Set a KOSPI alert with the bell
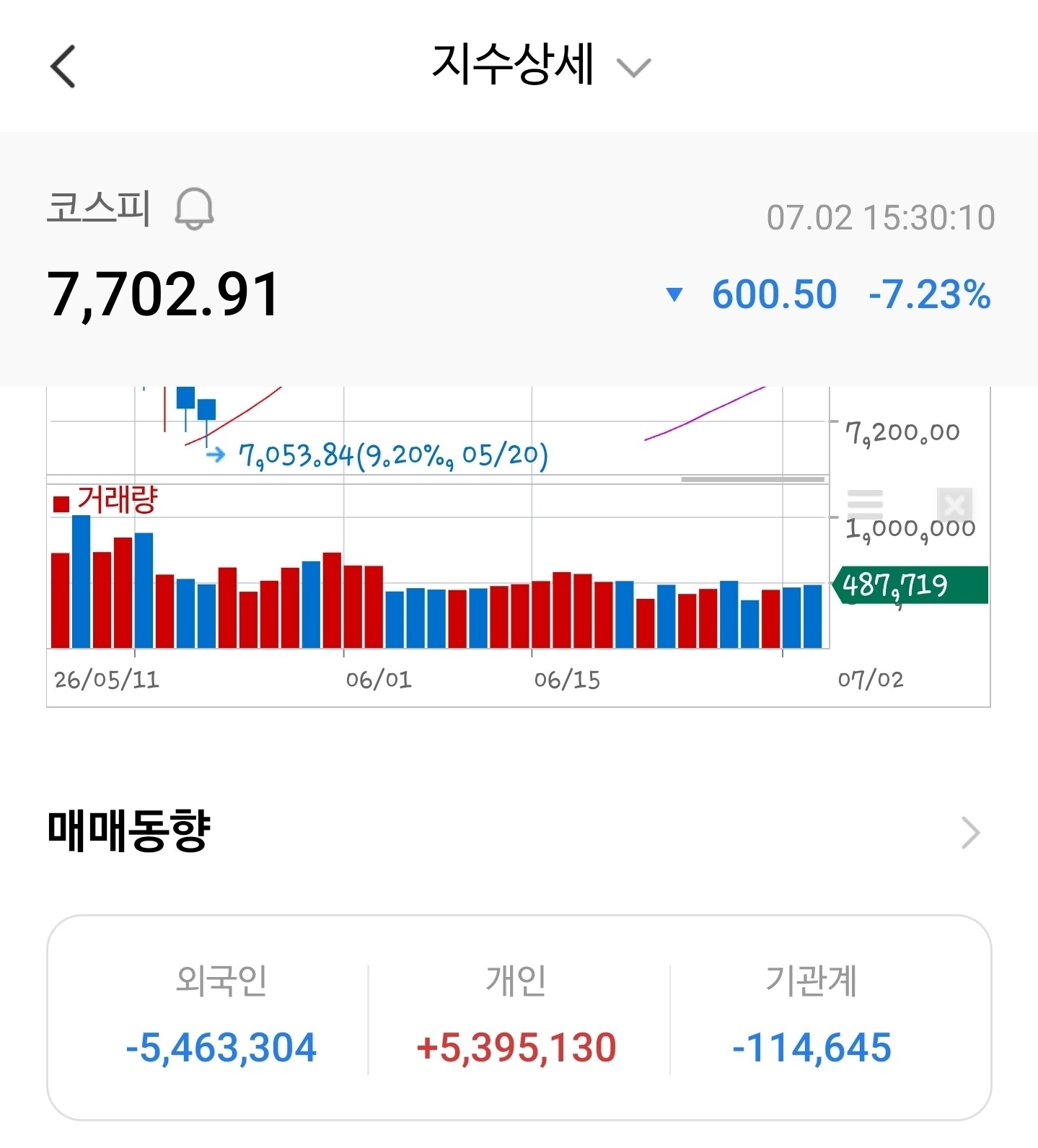The width and height of the screenshot is (1038, 1148). coord(195,209)
